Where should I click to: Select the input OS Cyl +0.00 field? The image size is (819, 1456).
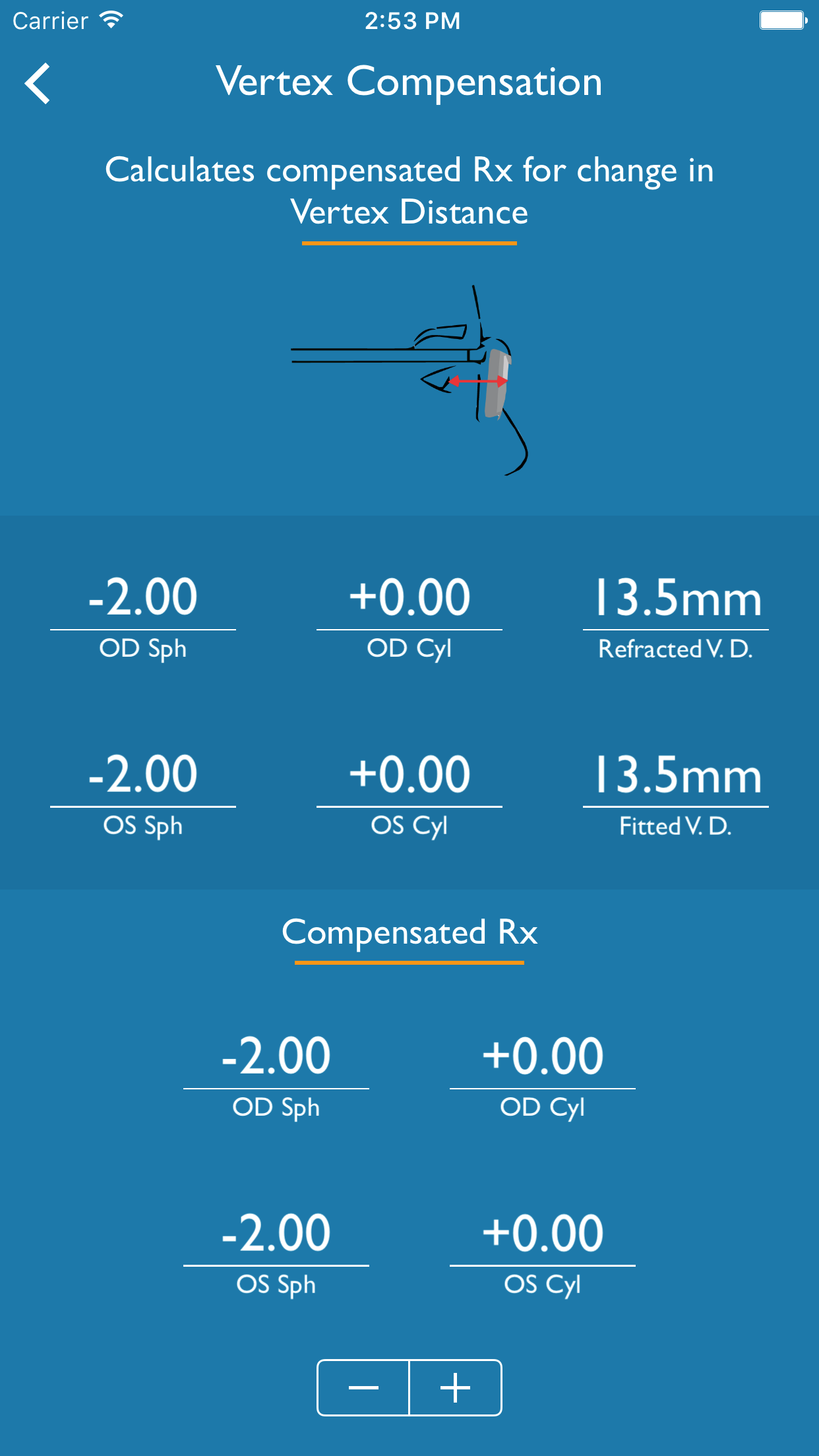409,775
